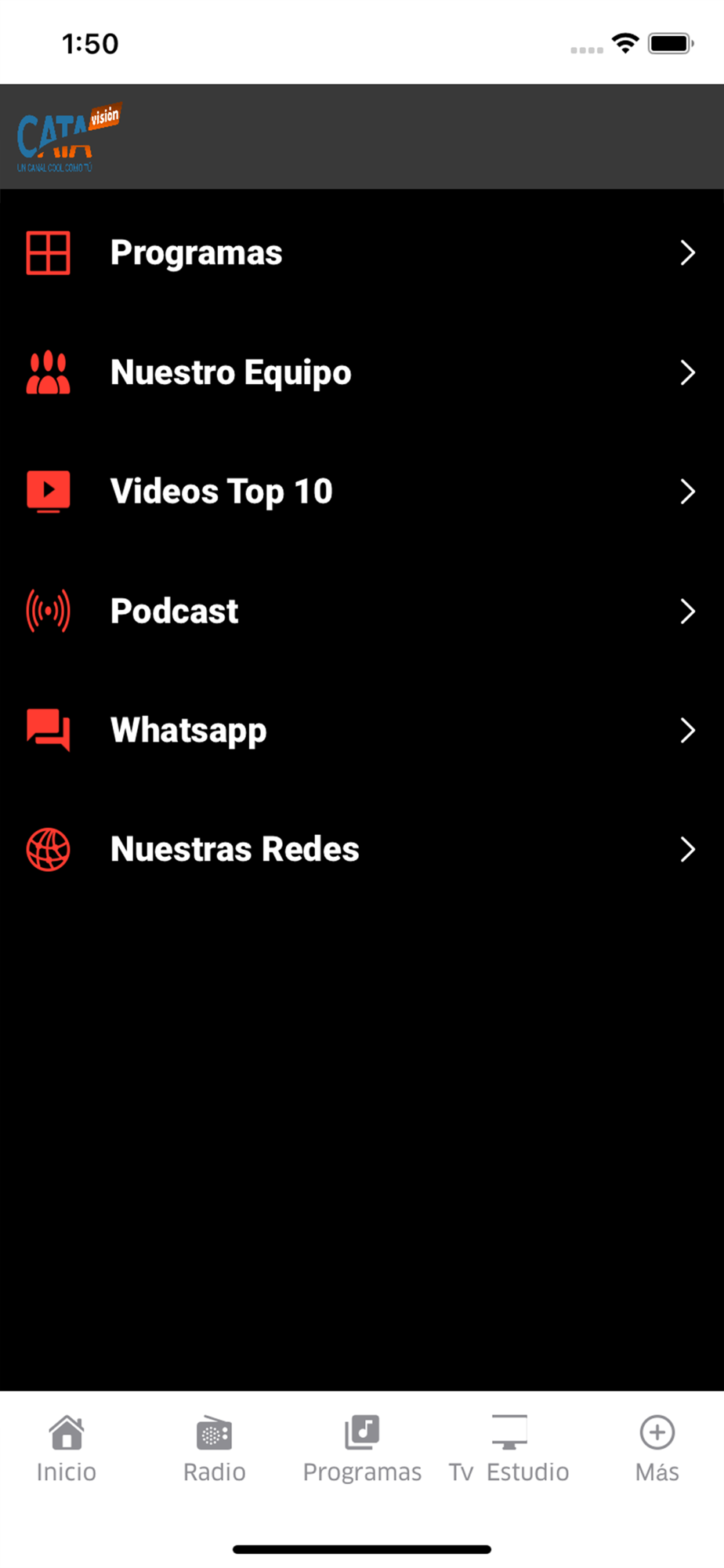This screenshot has height=1568, width=724.
Task: View Nuestras Redes
Action: coord(360,849)
